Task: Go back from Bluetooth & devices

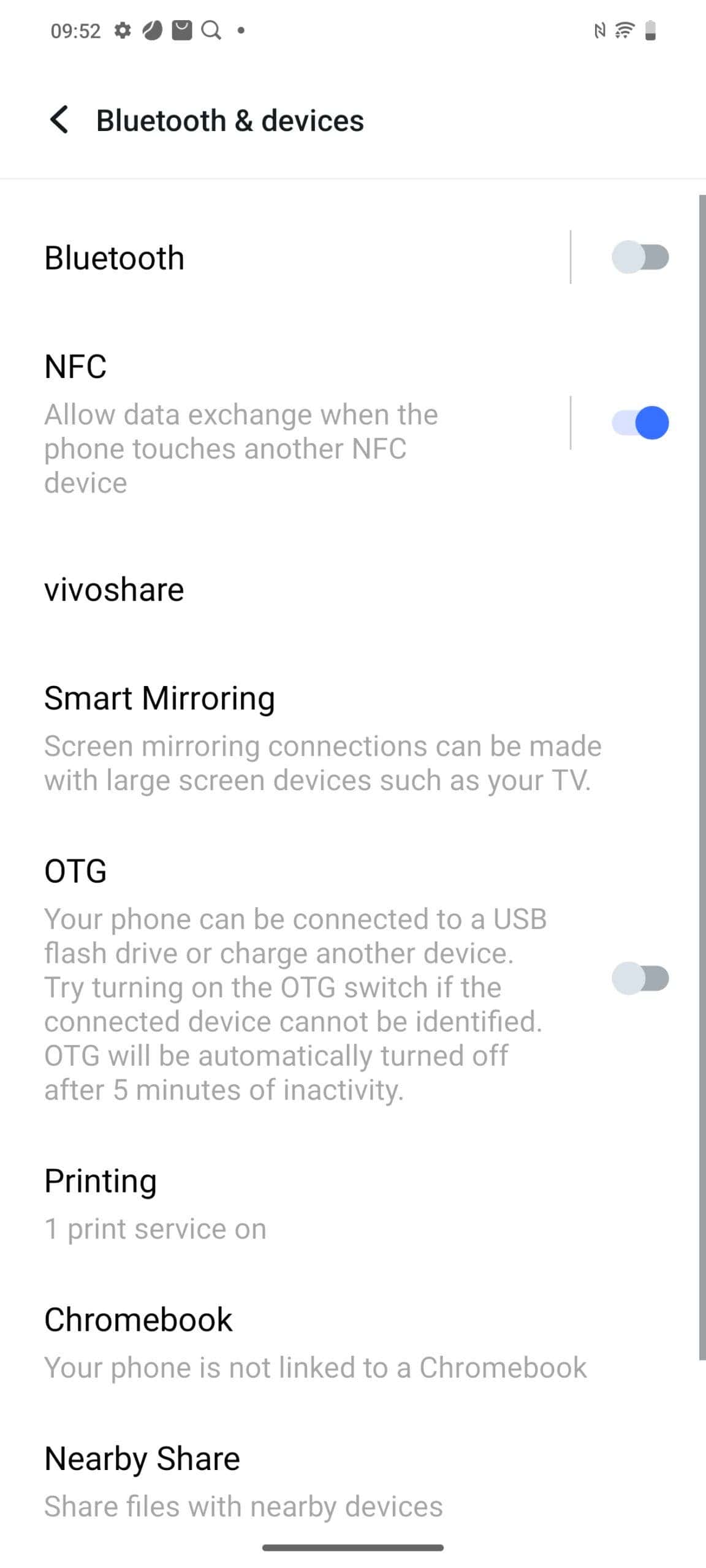Action: point(59,119)
